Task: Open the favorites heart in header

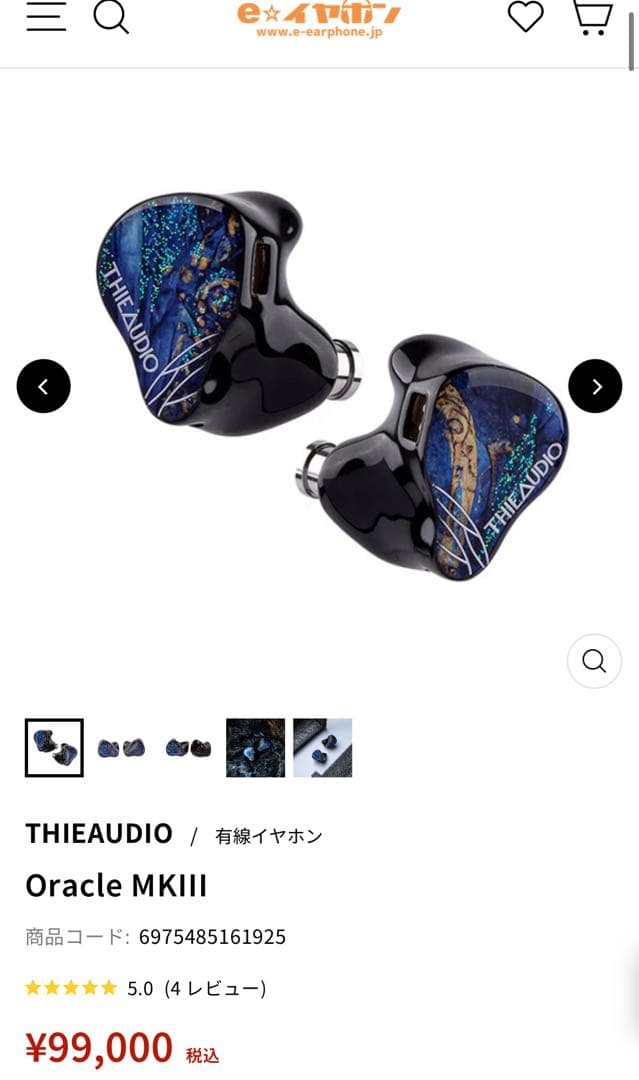Action: 525,16
